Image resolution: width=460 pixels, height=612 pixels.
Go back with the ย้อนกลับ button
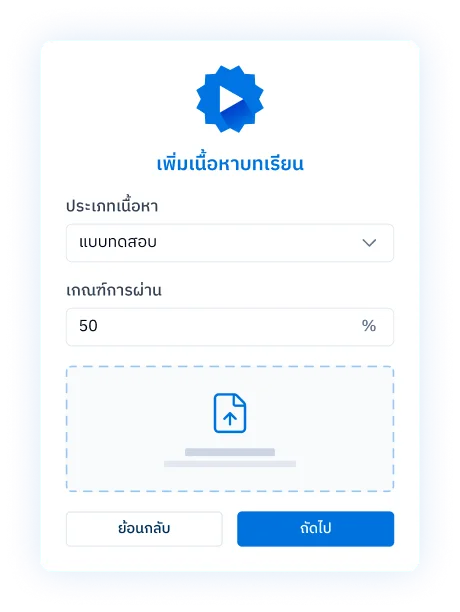[x=144, y=529]
